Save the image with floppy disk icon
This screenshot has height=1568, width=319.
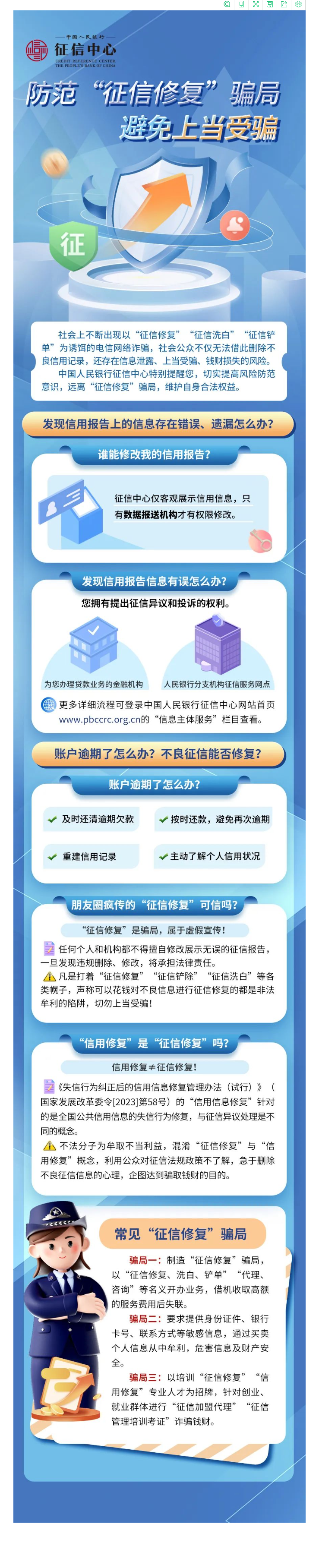(270, 4)
